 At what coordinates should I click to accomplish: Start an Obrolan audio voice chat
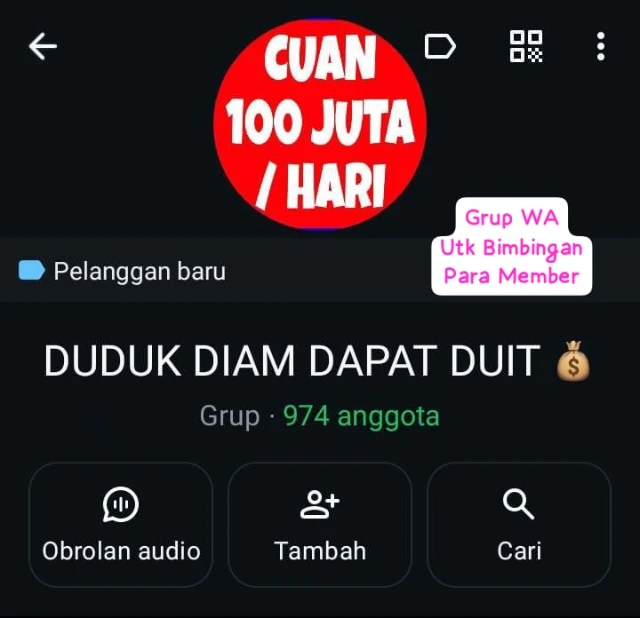[x=121, y=524]
